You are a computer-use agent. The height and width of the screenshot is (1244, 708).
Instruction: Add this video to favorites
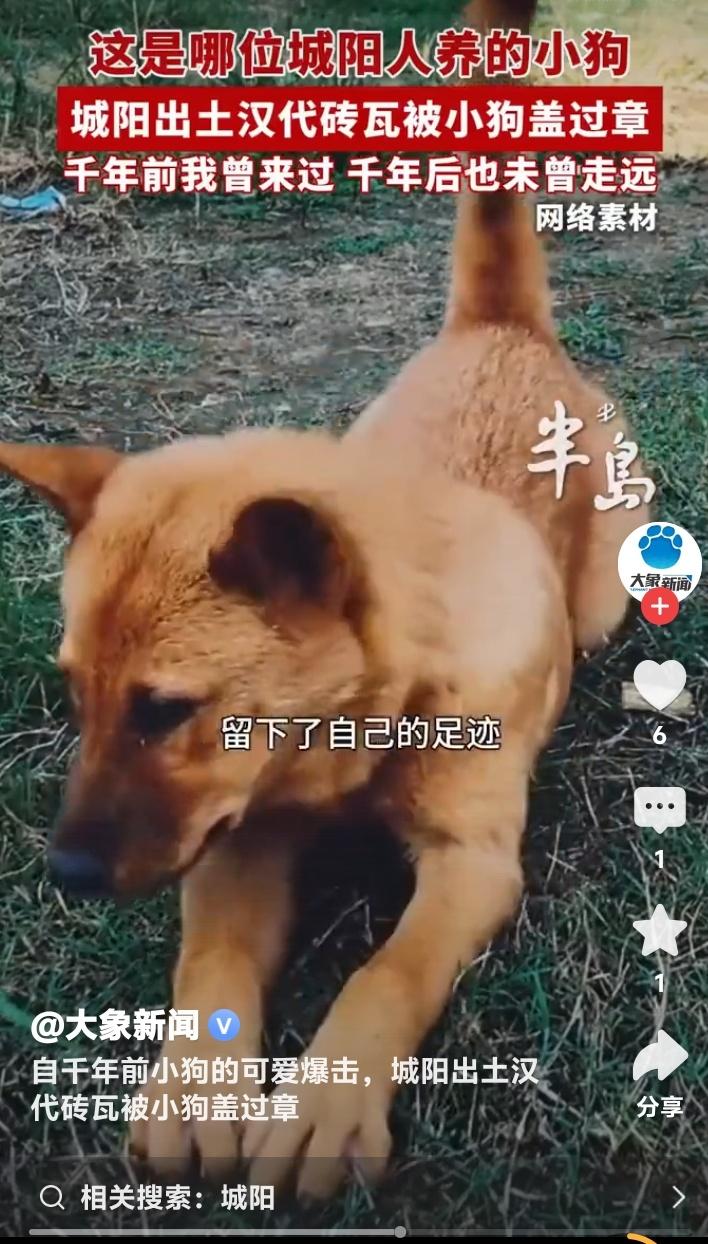coord(659,932)
